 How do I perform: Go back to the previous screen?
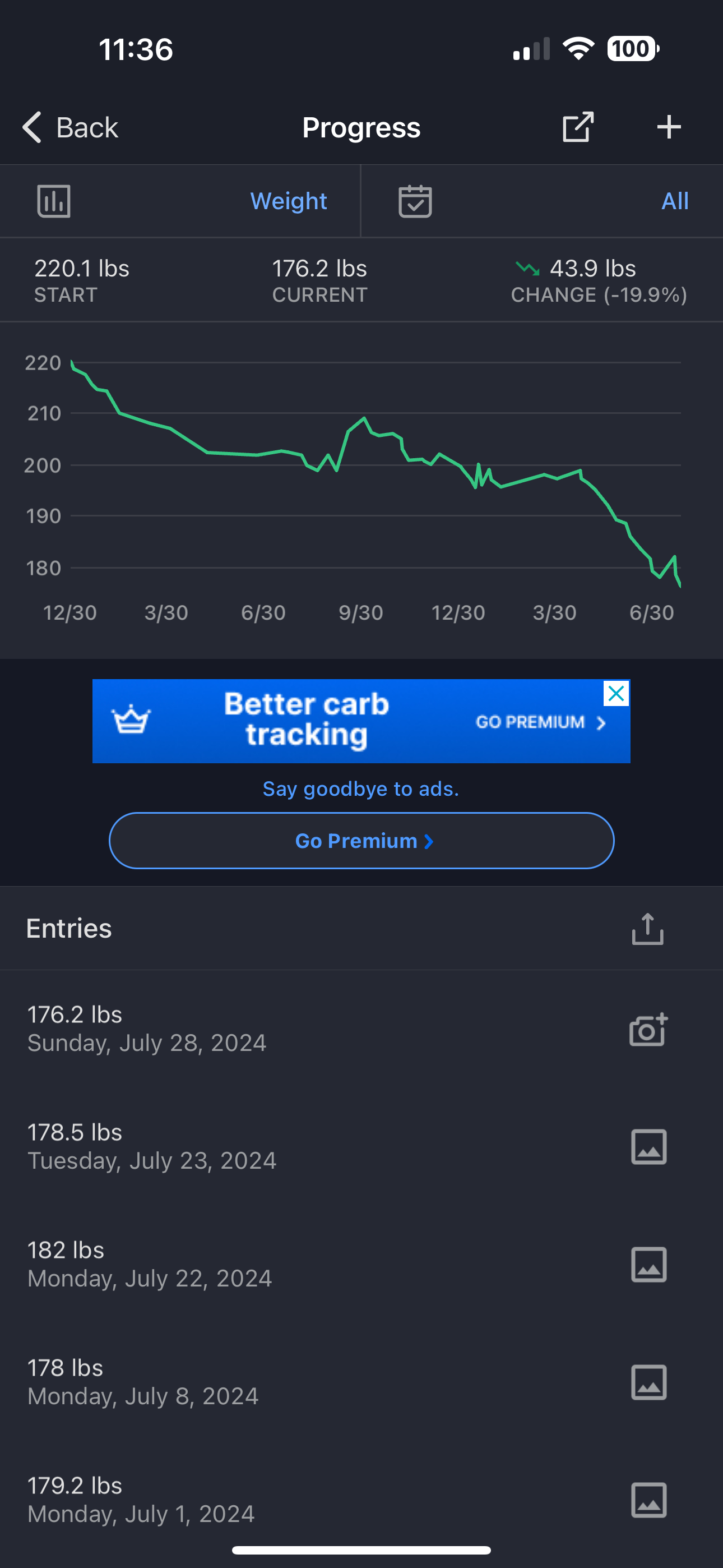(70, 128)
